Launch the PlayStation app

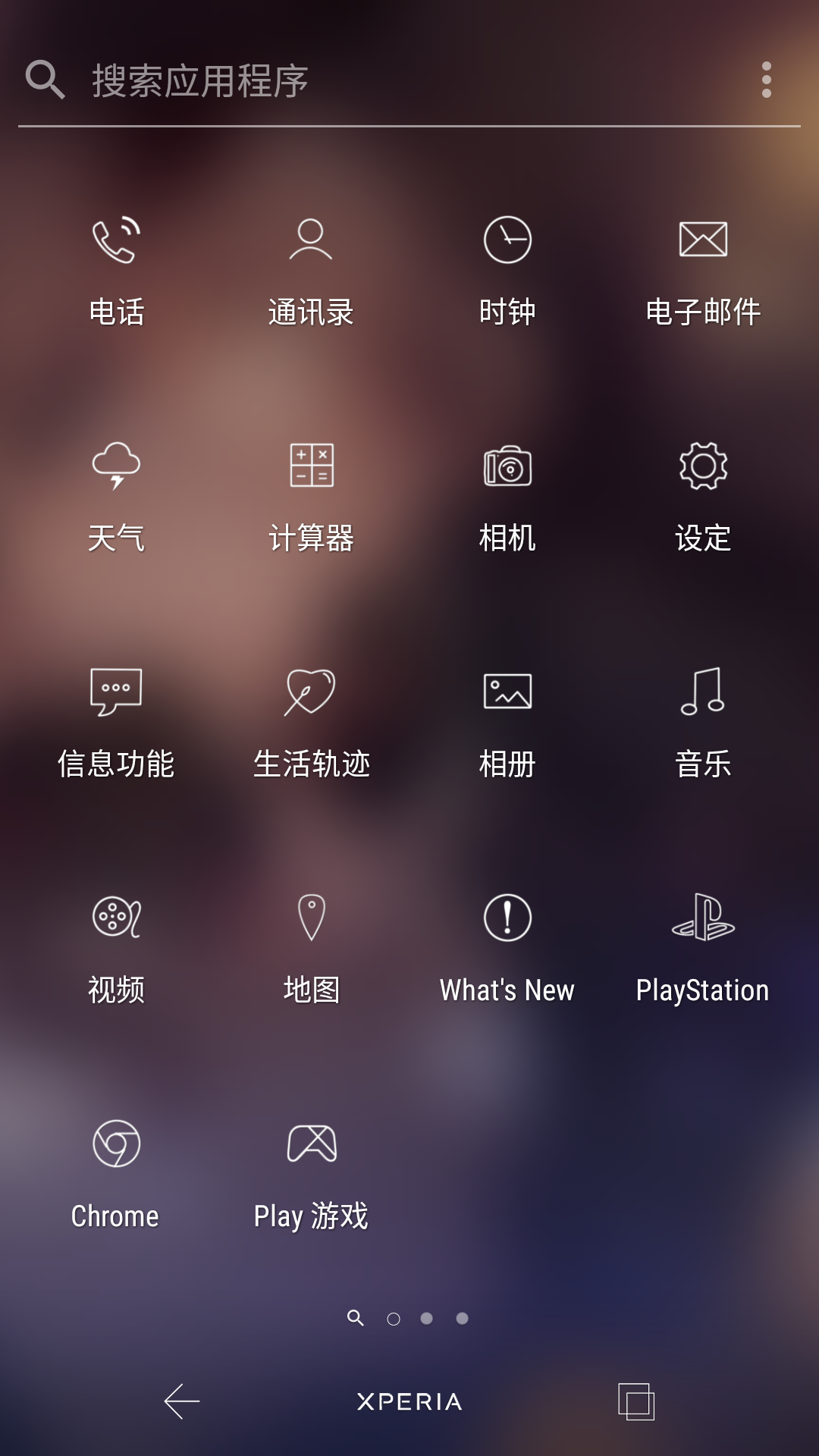[x=703, y=949]
